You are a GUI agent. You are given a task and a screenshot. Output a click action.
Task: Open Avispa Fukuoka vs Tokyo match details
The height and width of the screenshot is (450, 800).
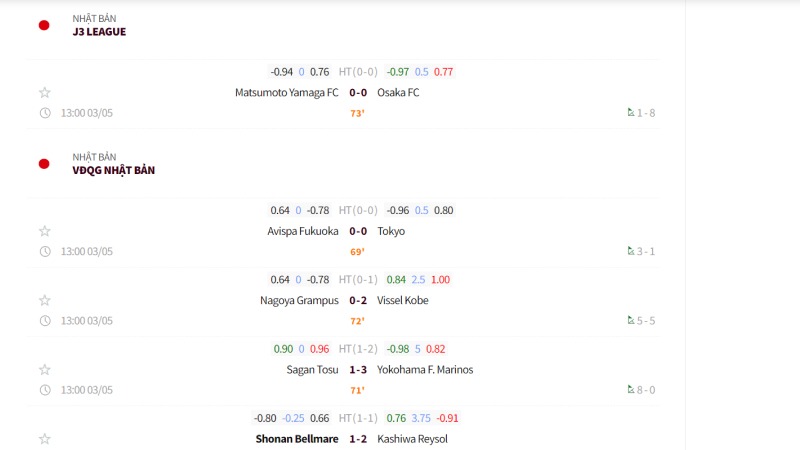[x=357, y=231]
